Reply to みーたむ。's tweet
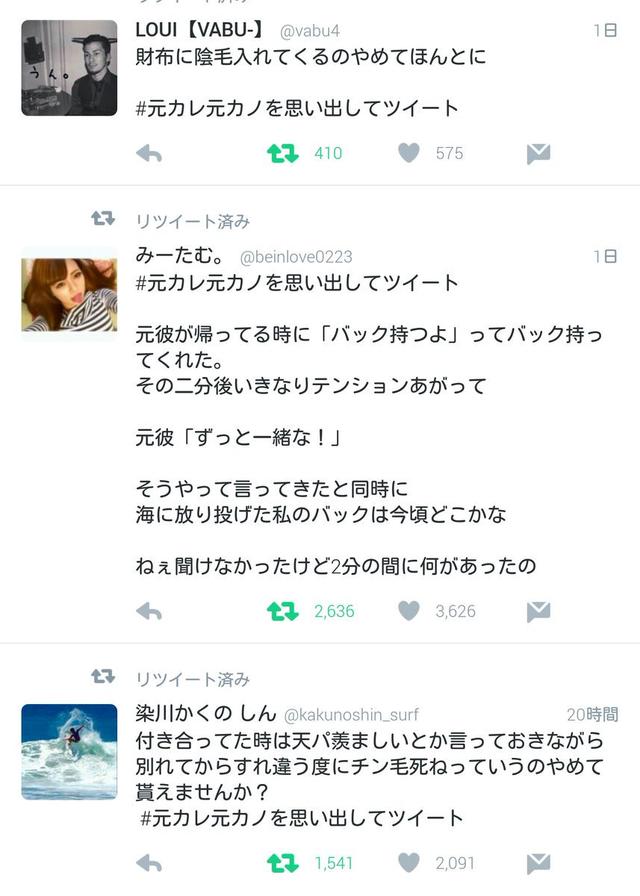640x896 pixels. 149,611
